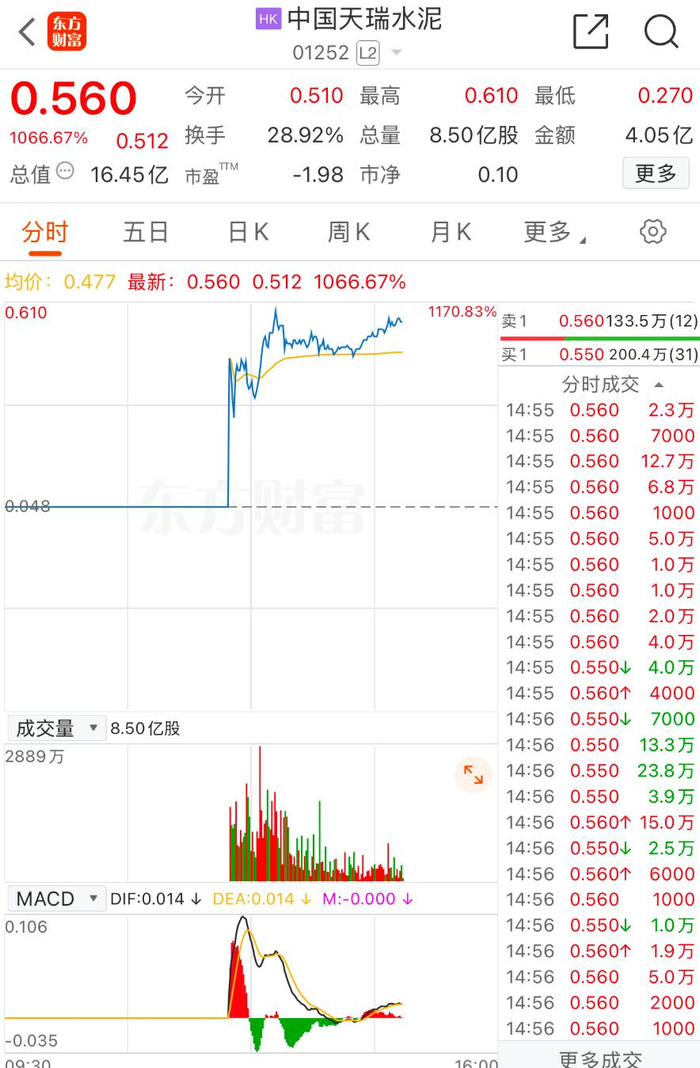
Task: Change the MACD indicator dropdown
Action: 56,899
